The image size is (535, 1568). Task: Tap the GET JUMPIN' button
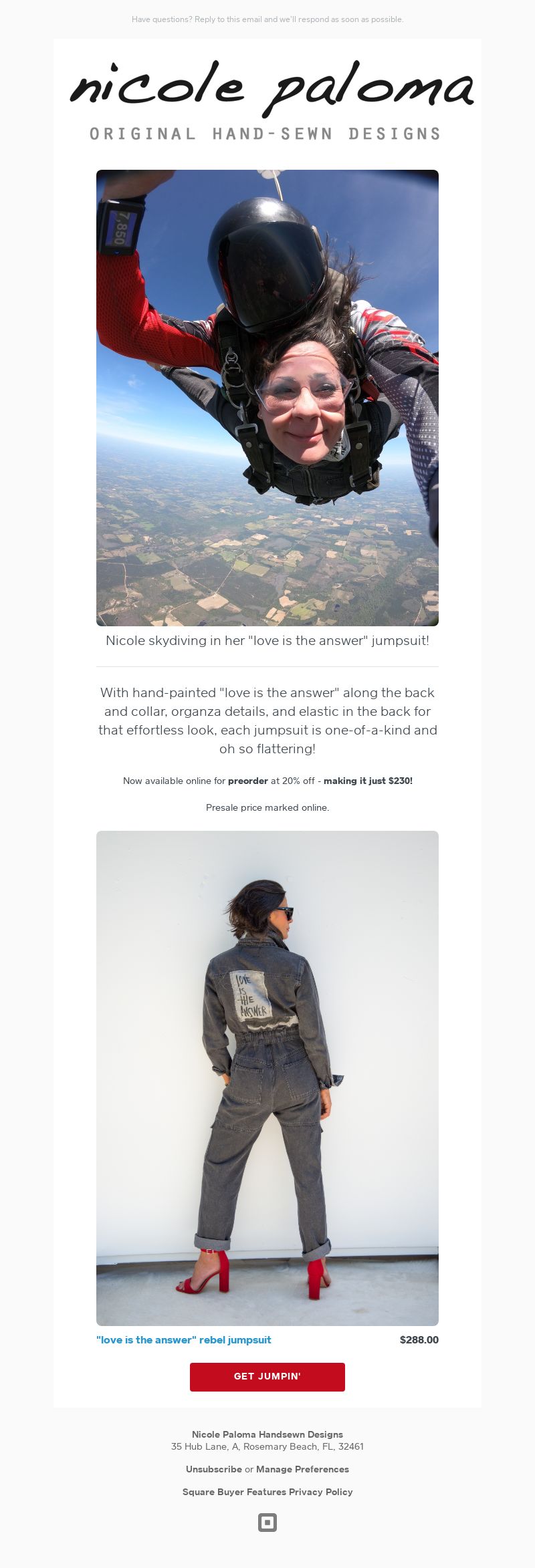(x=267, y=1376)
